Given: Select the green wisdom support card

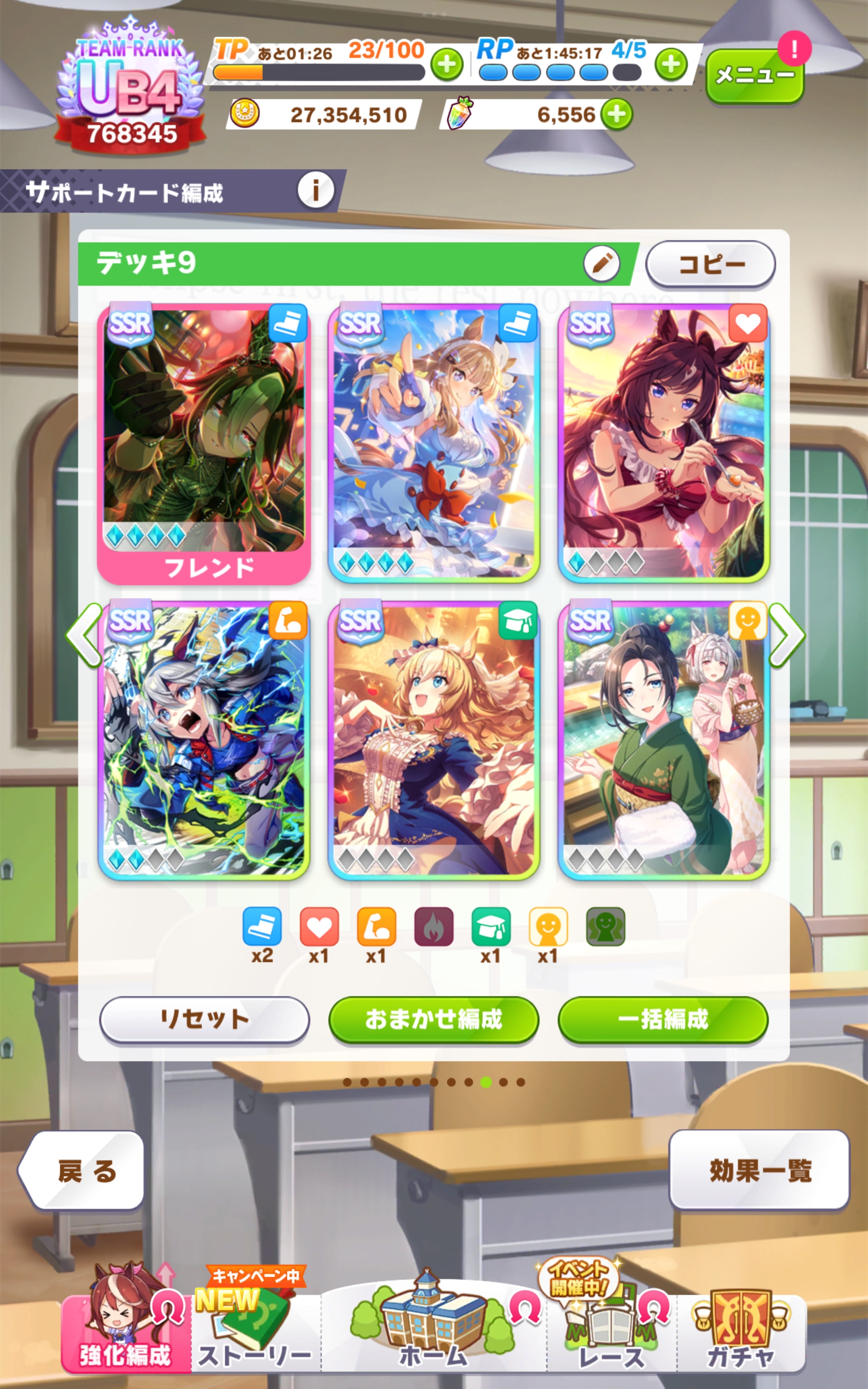Looking at the screenshot, I should coord(434,740).
